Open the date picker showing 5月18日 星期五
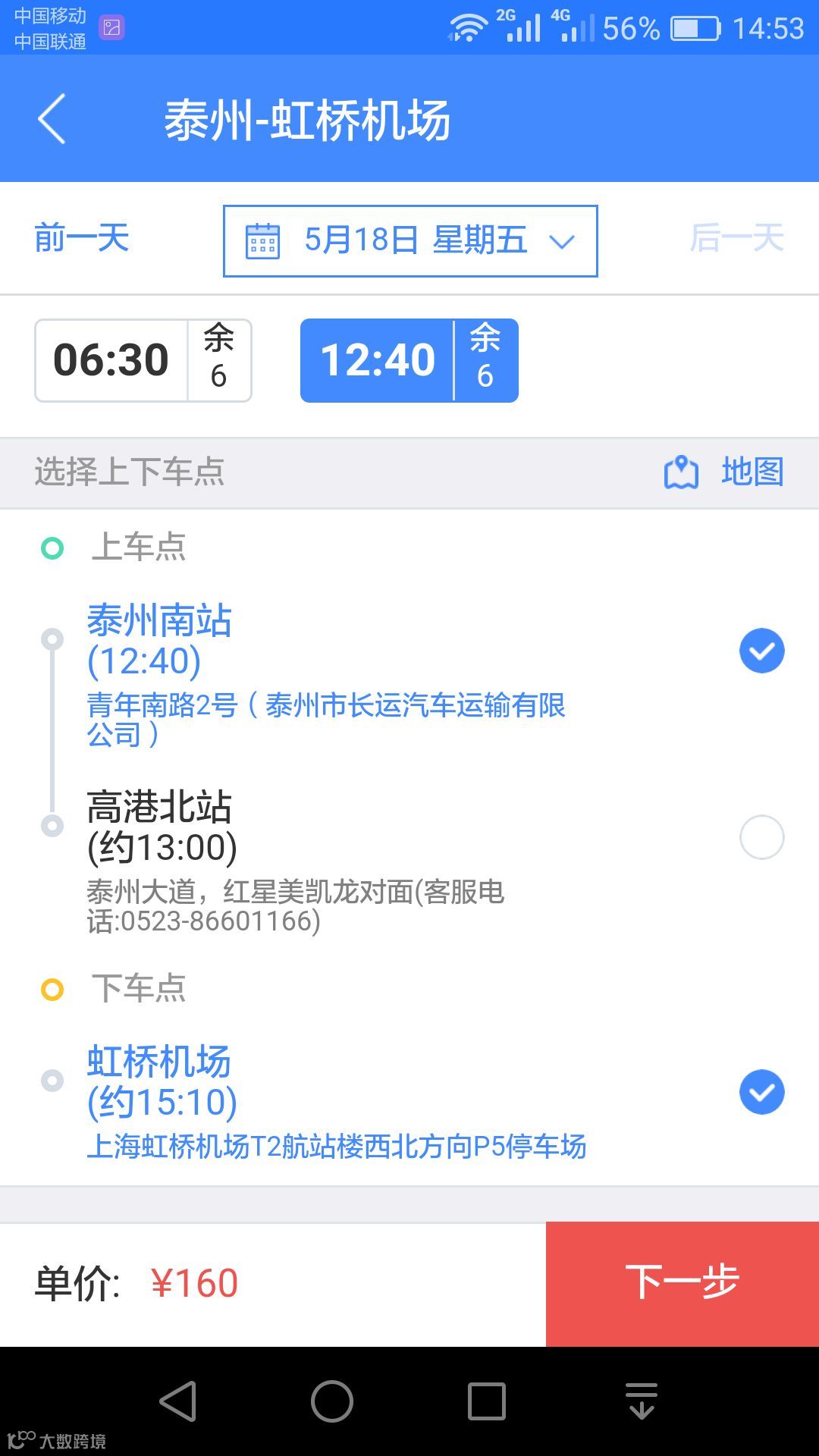This screenshot has width=819, height=1456. coord(410,241)
